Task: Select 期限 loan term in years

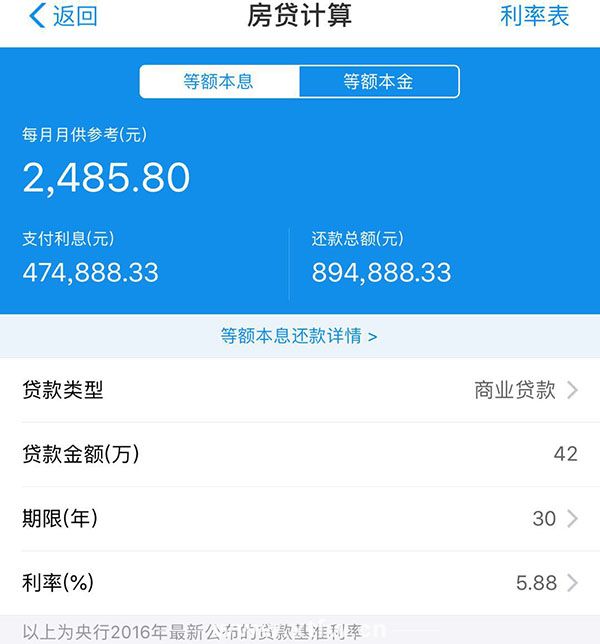Action: 300,518
